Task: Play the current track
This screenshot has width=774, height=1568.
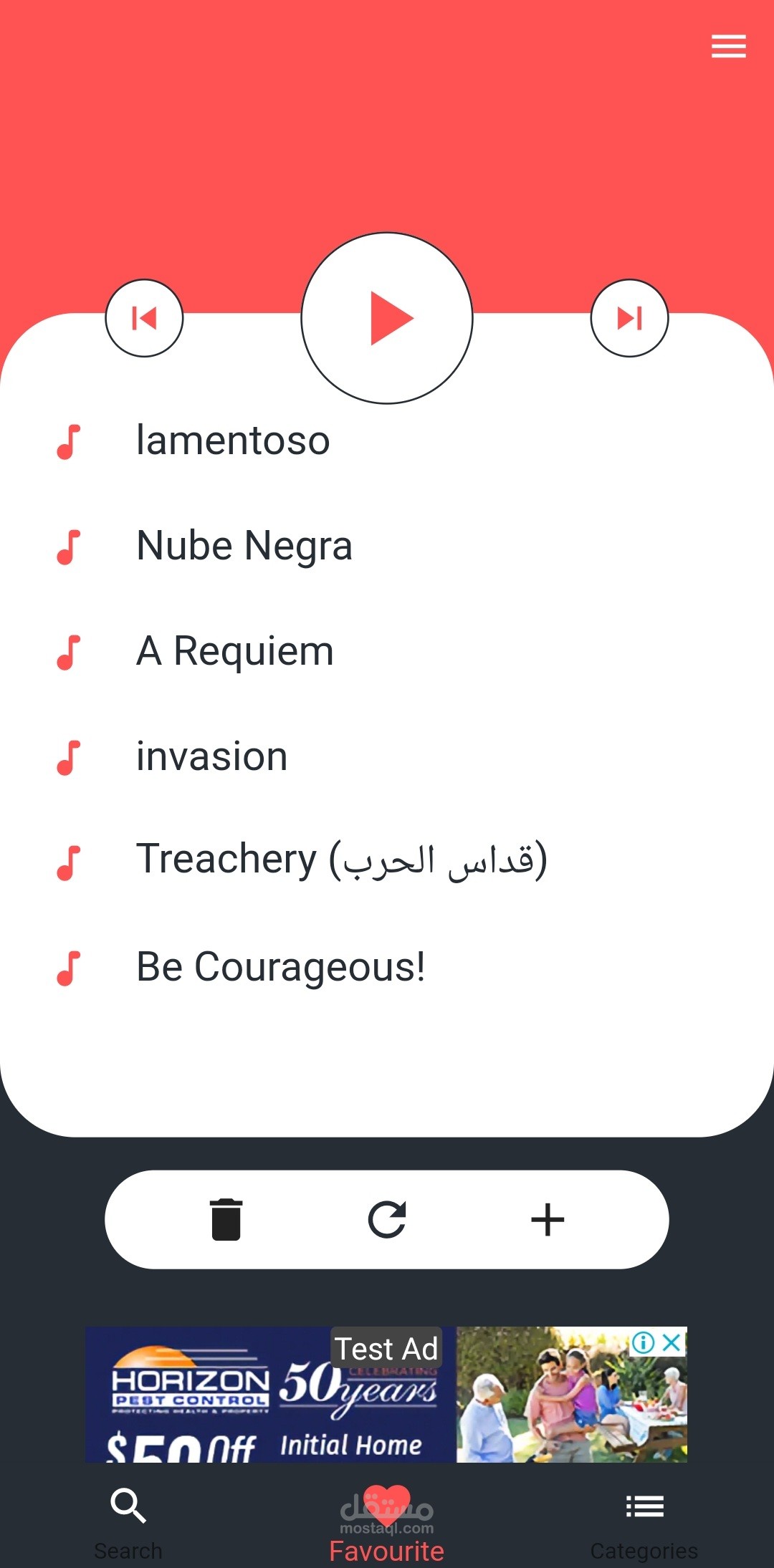Action: point(387,318)
